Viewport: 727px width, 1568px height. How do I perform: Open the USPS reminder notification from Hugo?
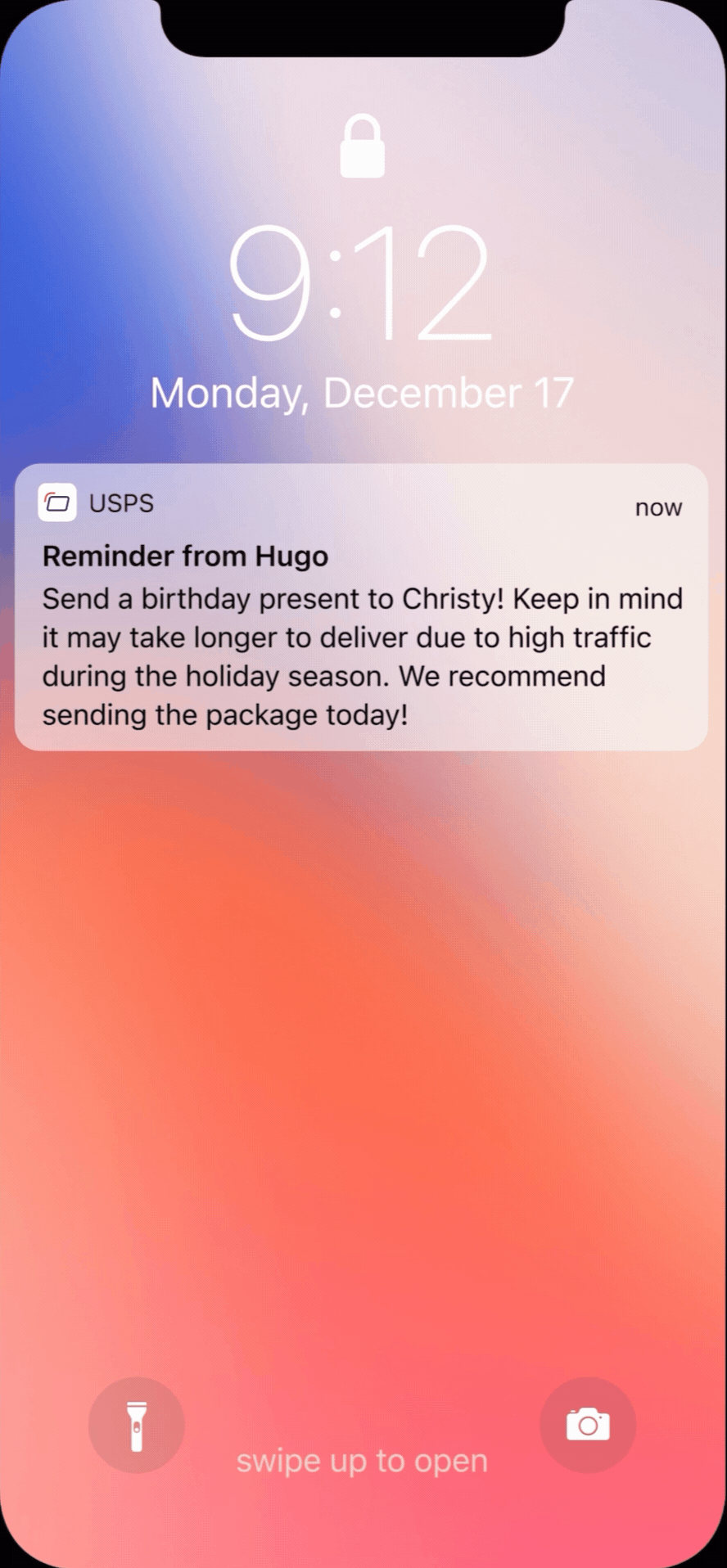[x=361, y=607]
